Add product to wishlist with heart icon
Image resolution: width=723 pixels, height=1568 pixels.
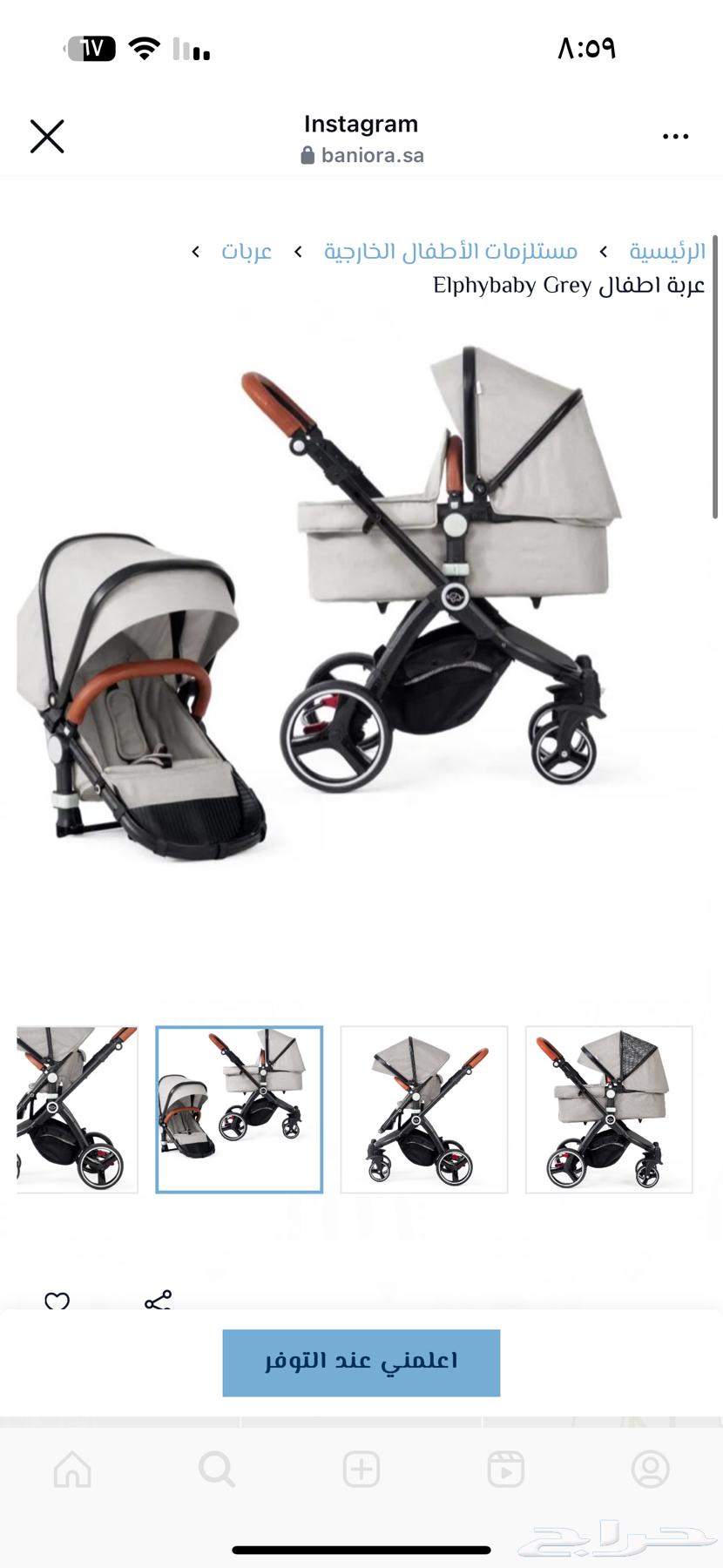[x=57, y=1301]
